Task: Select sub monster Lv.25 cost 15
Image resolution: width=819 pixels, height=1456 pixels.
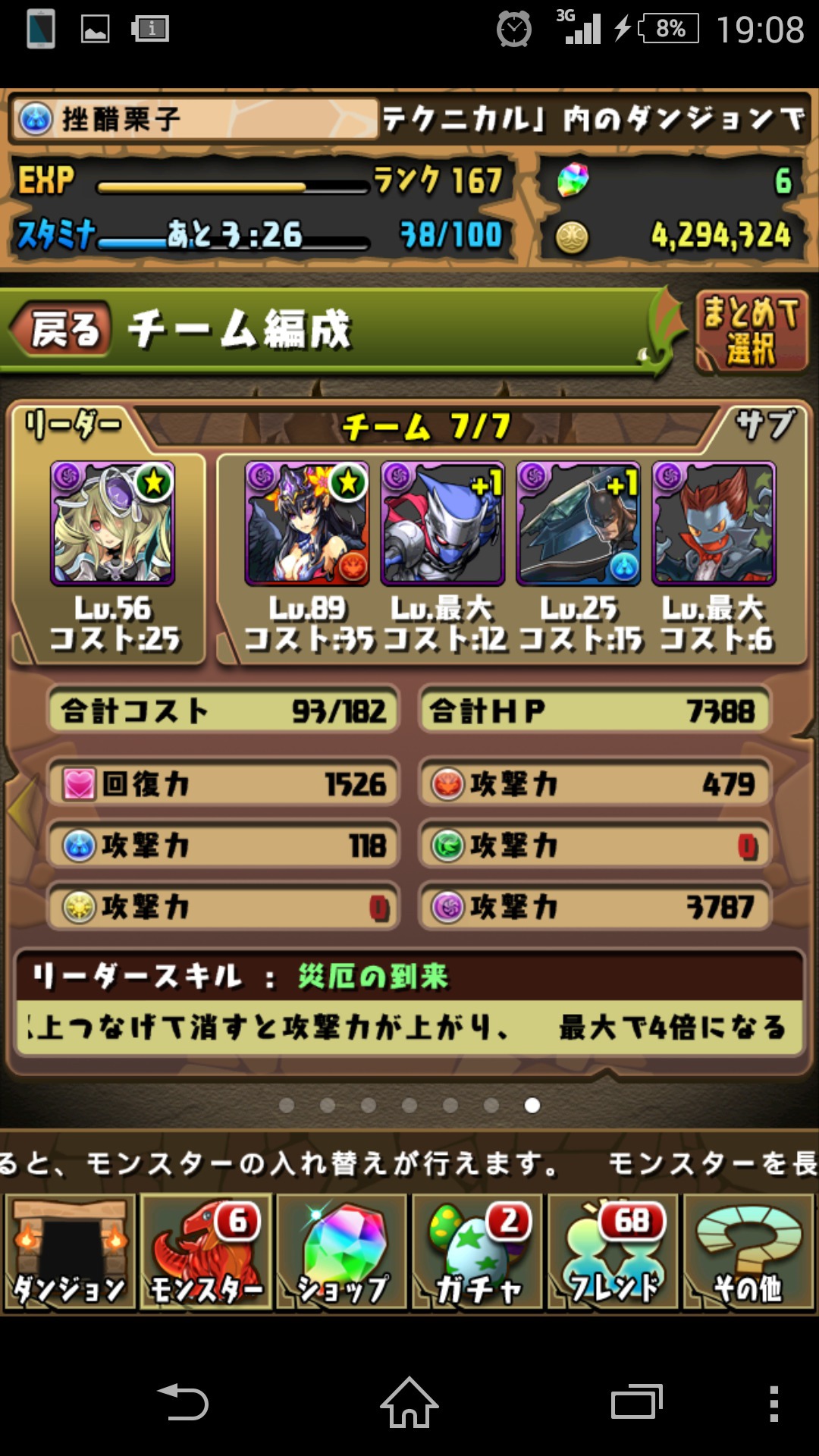Action: 579,523
